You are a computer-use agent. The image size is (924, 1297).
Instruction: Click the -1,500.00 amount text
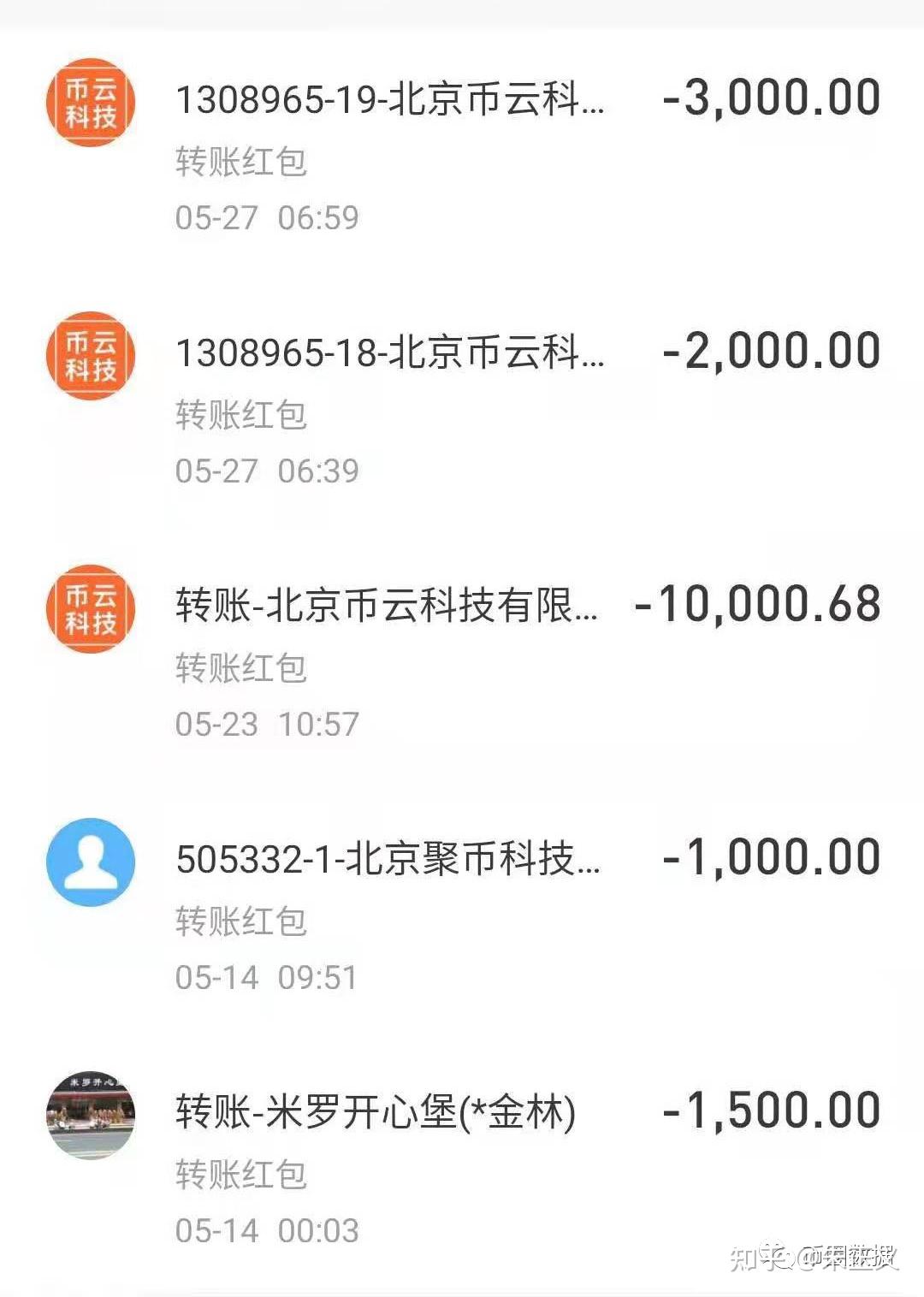pyautogui.click(x=770, y=1110)
